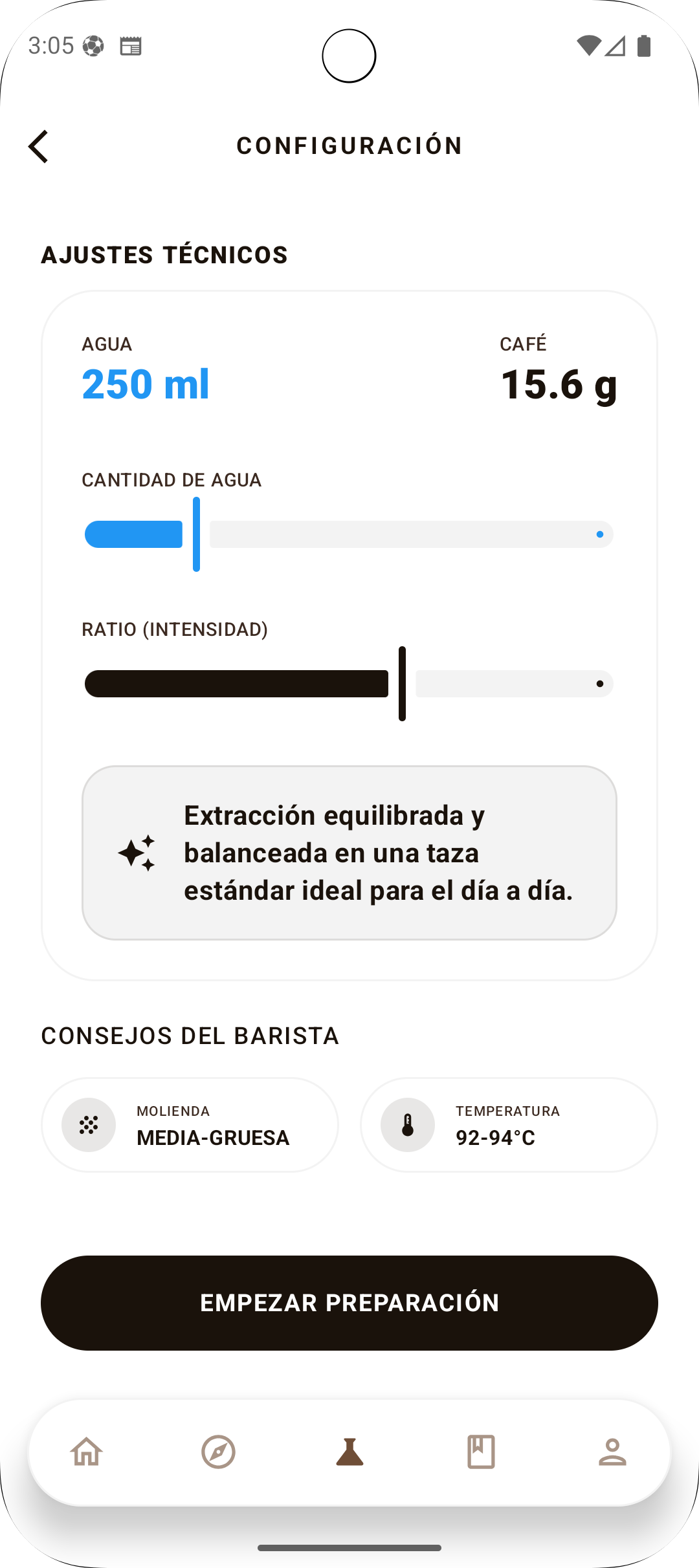699x1568 pixels.
Task: Select the 92-94°C temperature card
Action: [x=509, y=1125]
